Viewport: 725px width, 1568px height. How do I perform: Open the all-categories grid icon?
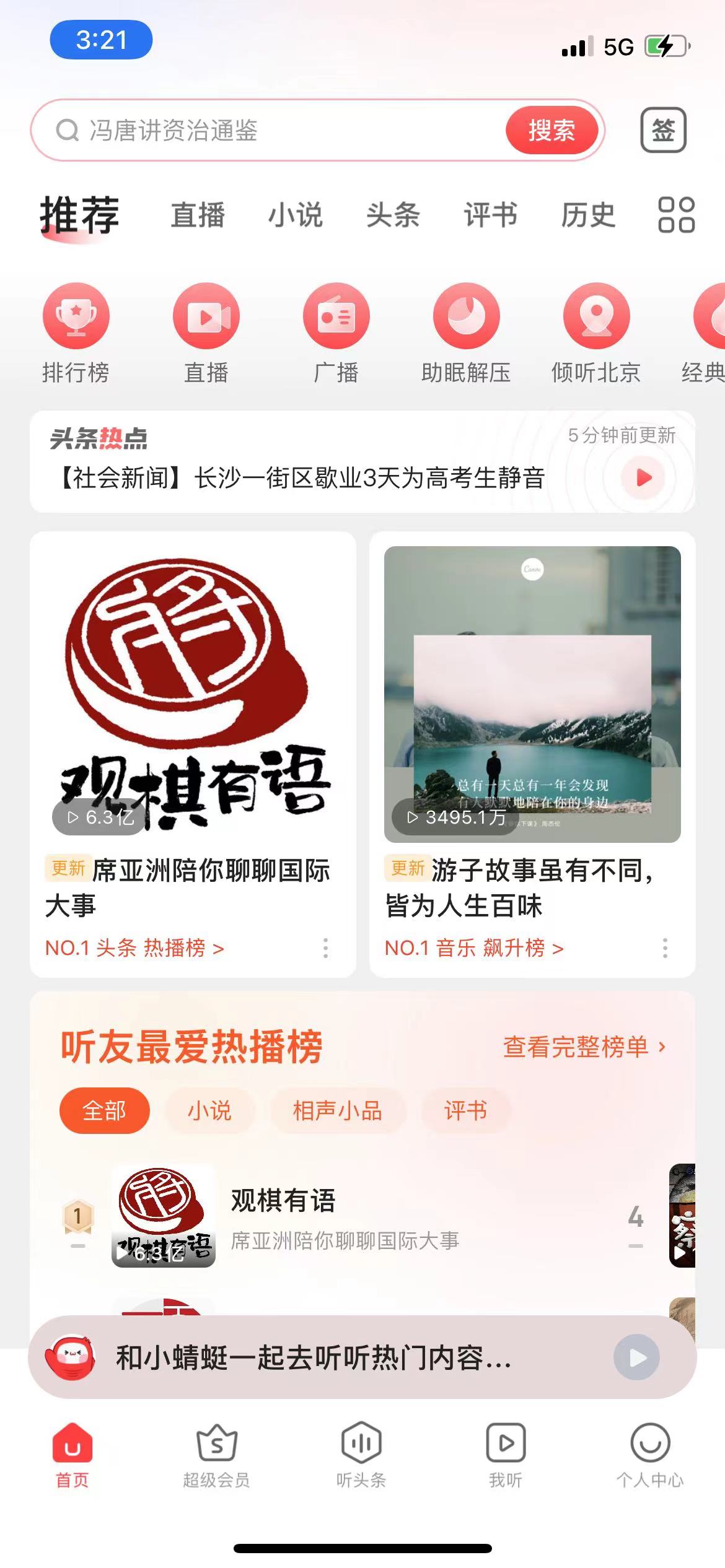(x=676, y=215)
